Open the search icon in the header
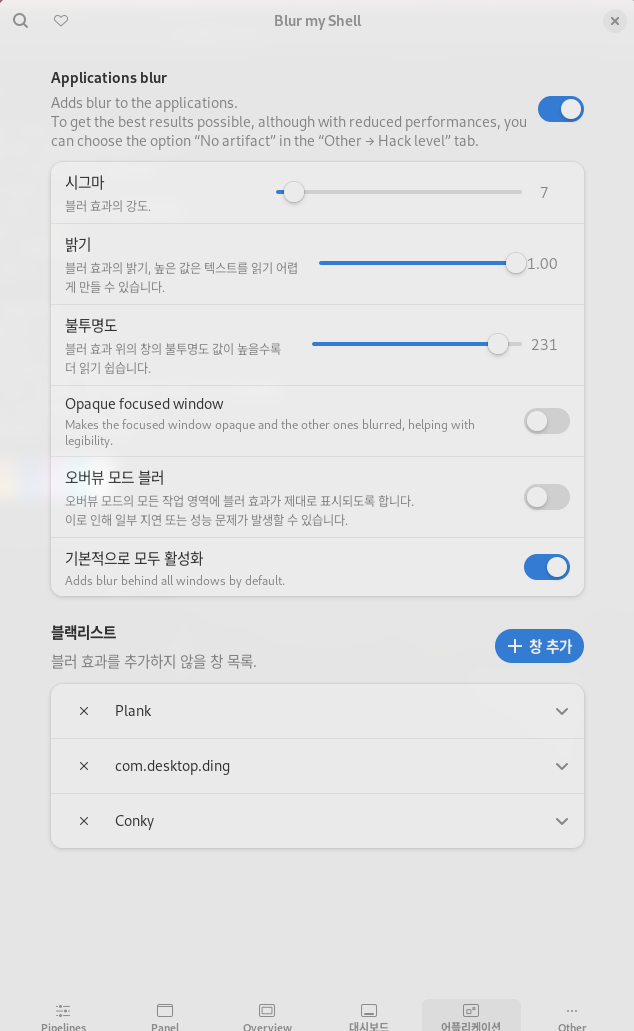This screenshot has width=634, height=1031. (20, 21)
